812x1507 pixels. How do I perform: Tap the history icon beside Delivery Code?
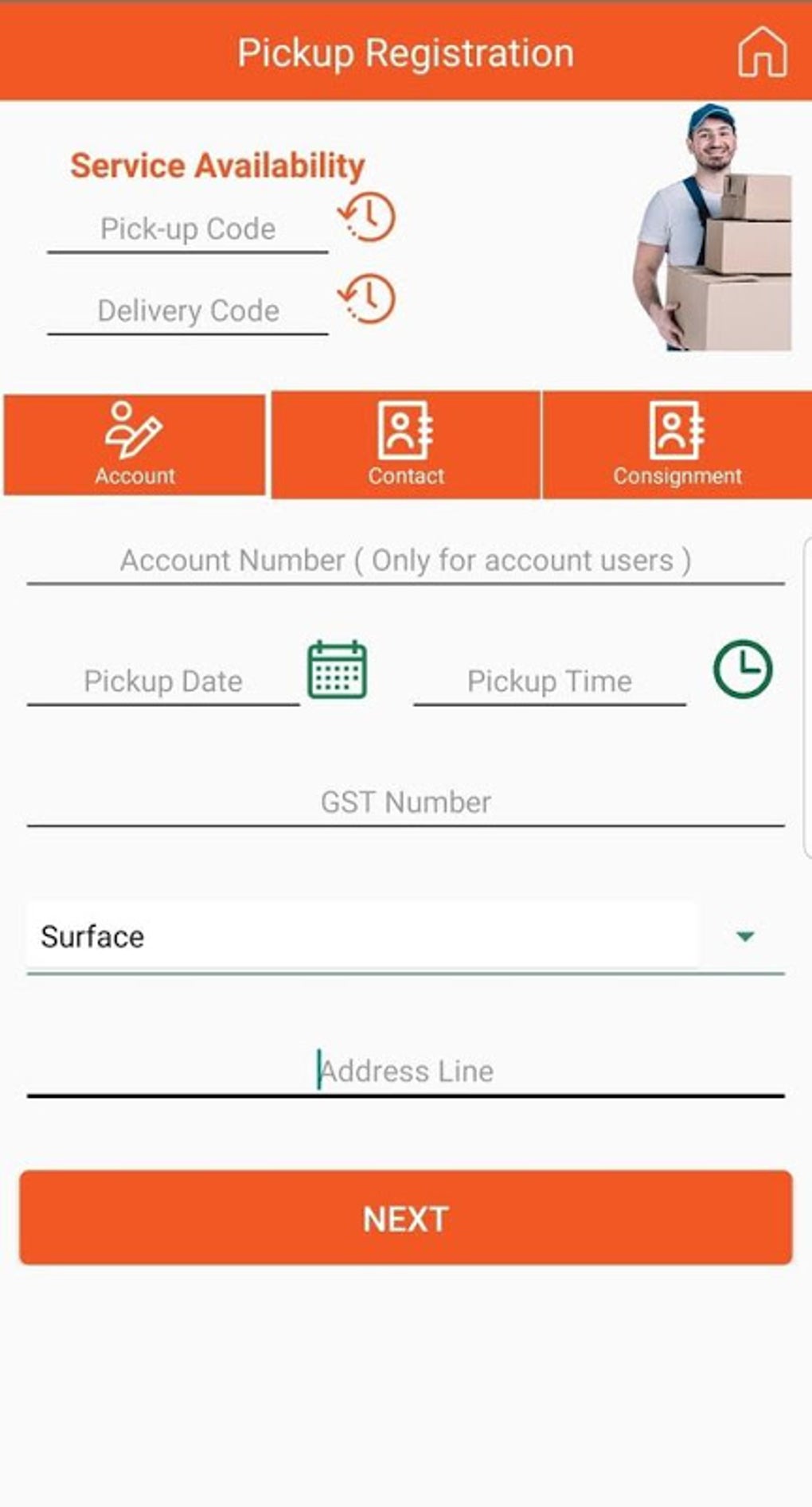pos(367,299)
